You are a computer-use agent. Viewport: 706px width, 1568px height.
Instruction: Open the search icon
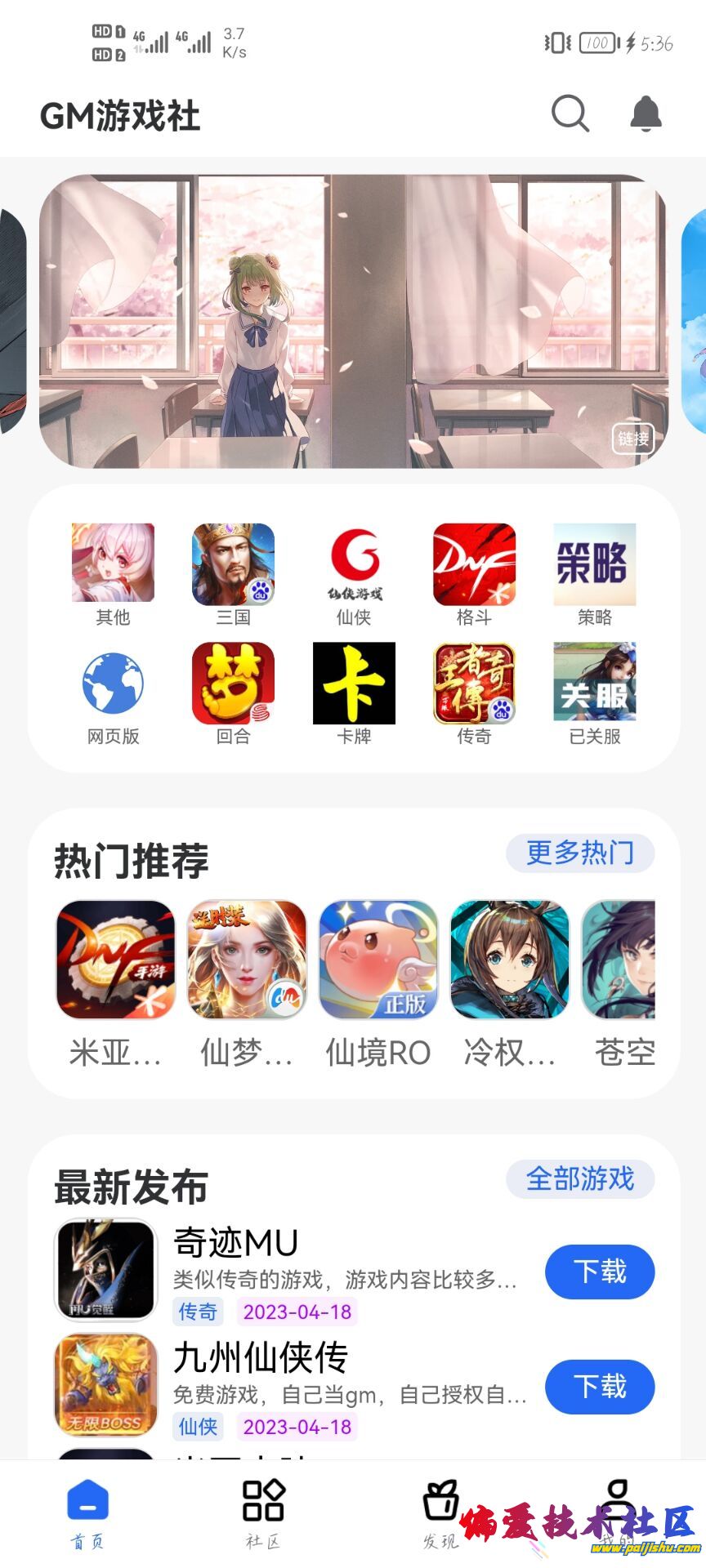570,114
